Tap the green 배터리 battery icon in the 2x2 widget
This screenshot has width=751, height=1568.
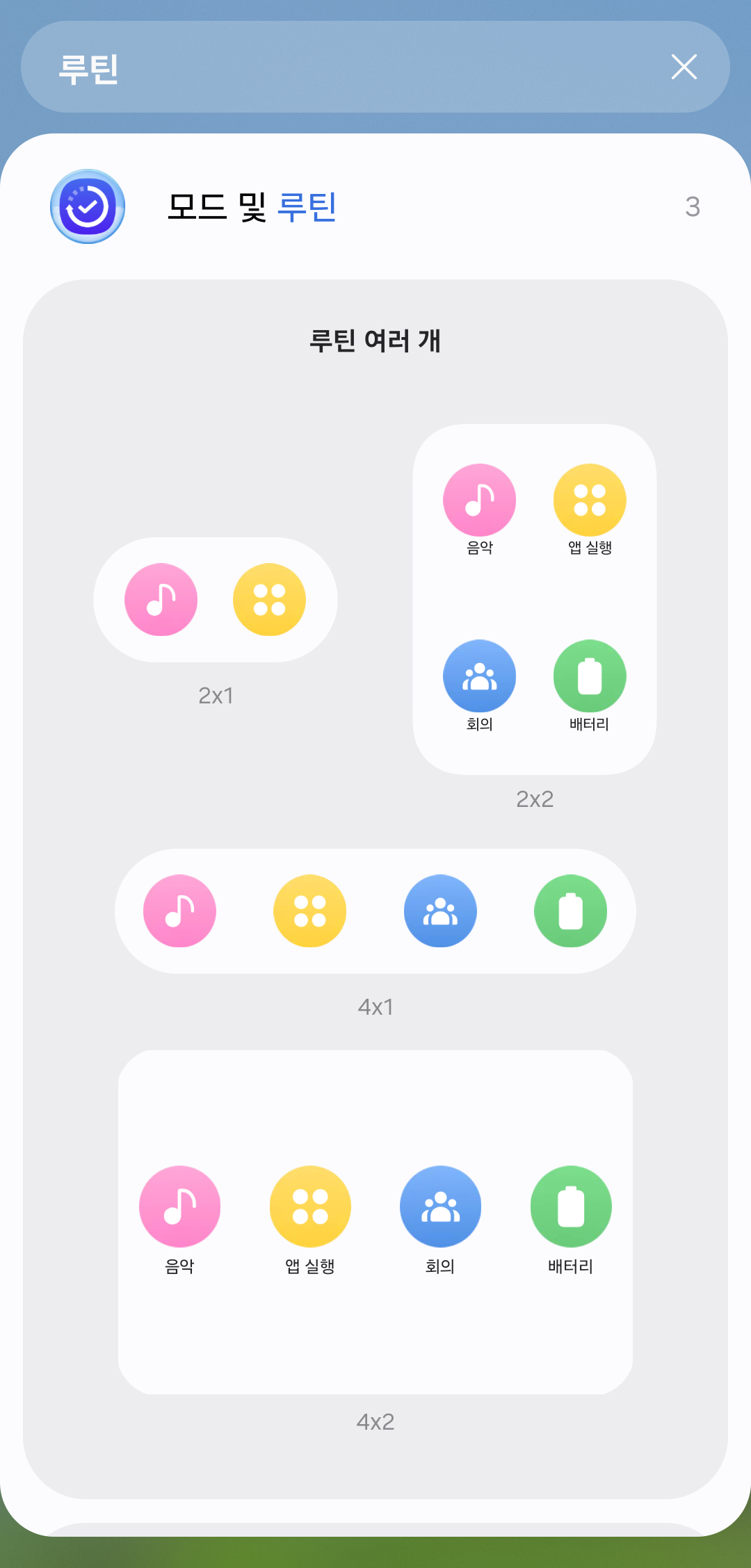[x=588, y=676]
